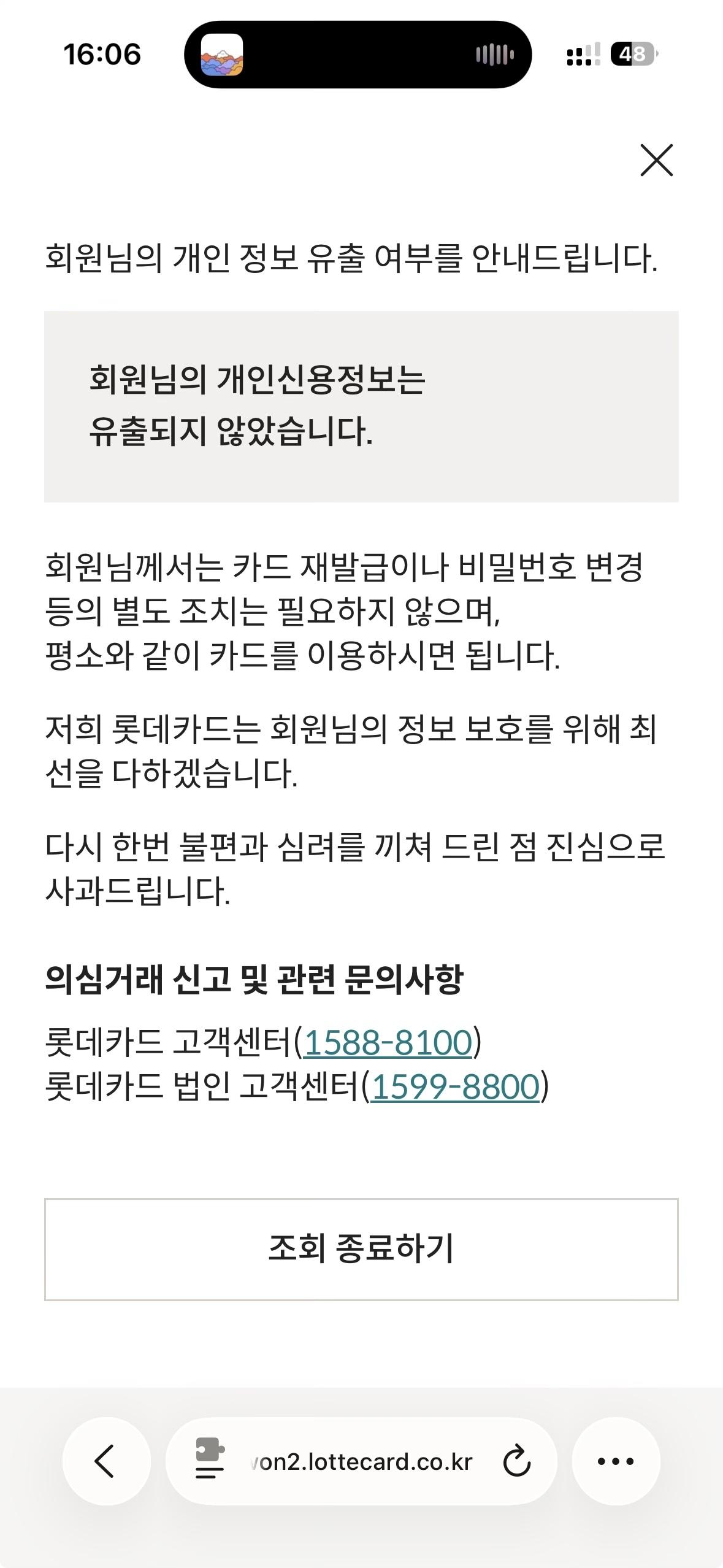Call corporate customer center 1599-8800
This screenshot has height=1568, width=723.
click(455, 1086)
